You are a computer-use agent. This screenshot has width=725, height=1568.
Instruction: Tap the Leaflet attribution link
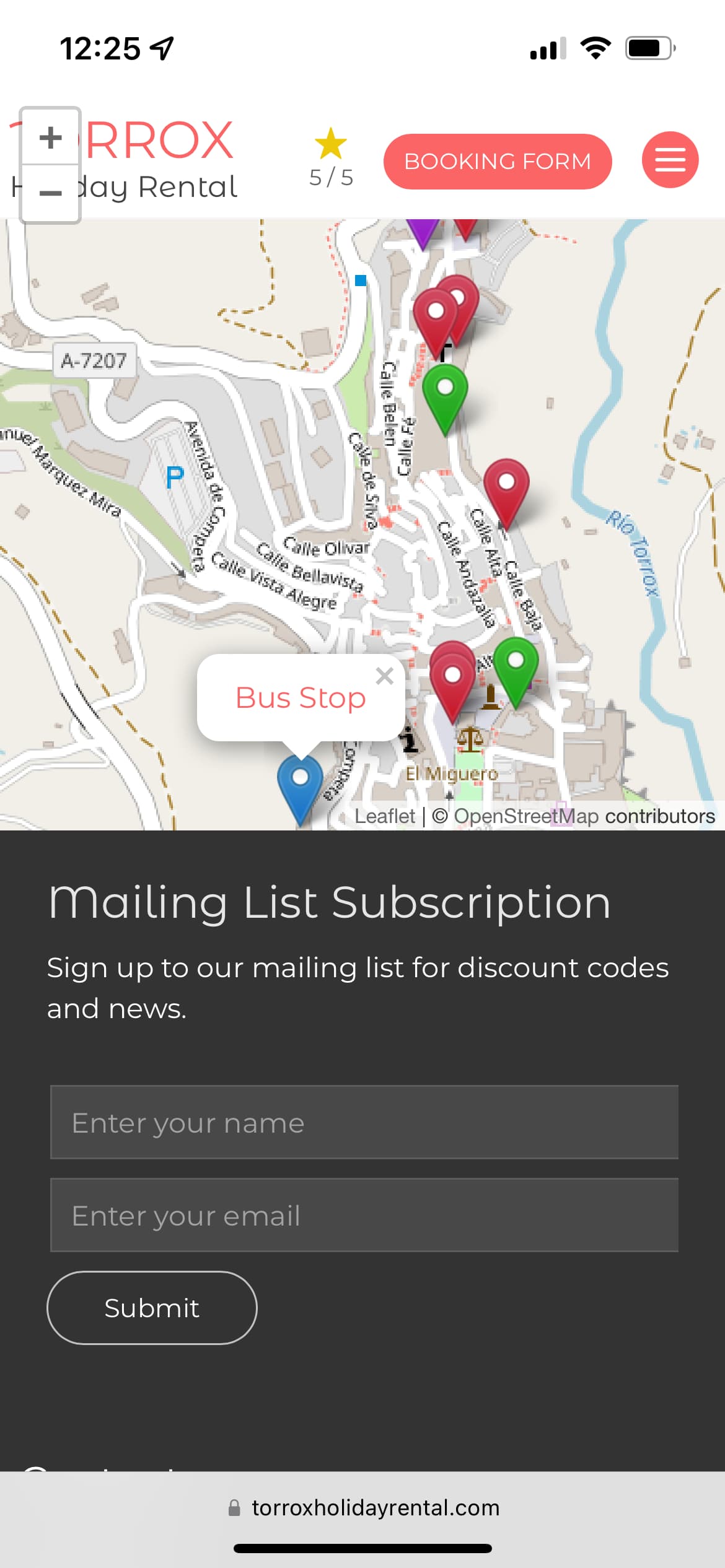point(384,816)
